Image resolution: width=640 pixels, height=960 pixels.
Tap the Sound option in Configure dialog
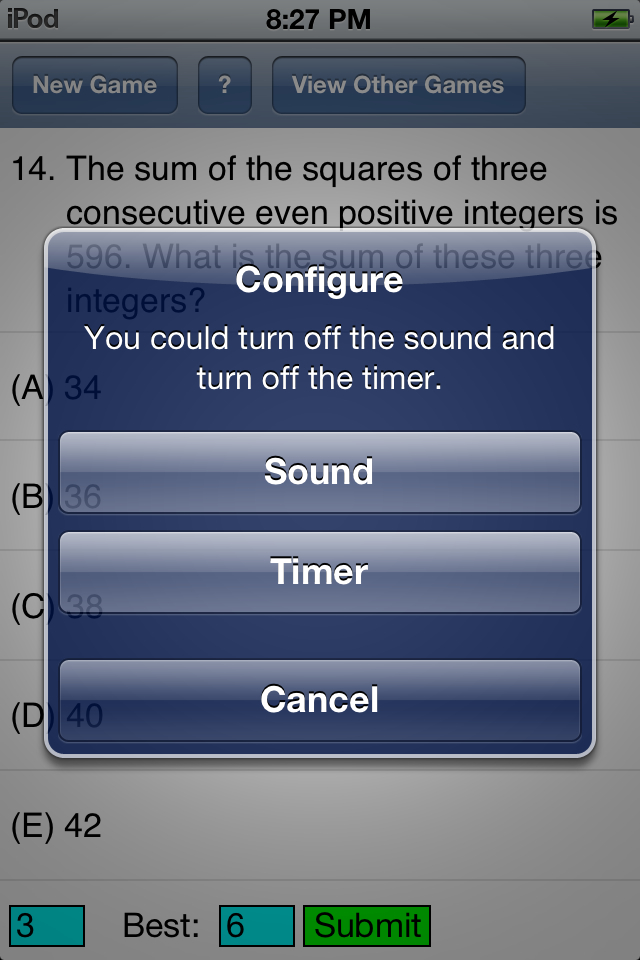coord(320,472)
